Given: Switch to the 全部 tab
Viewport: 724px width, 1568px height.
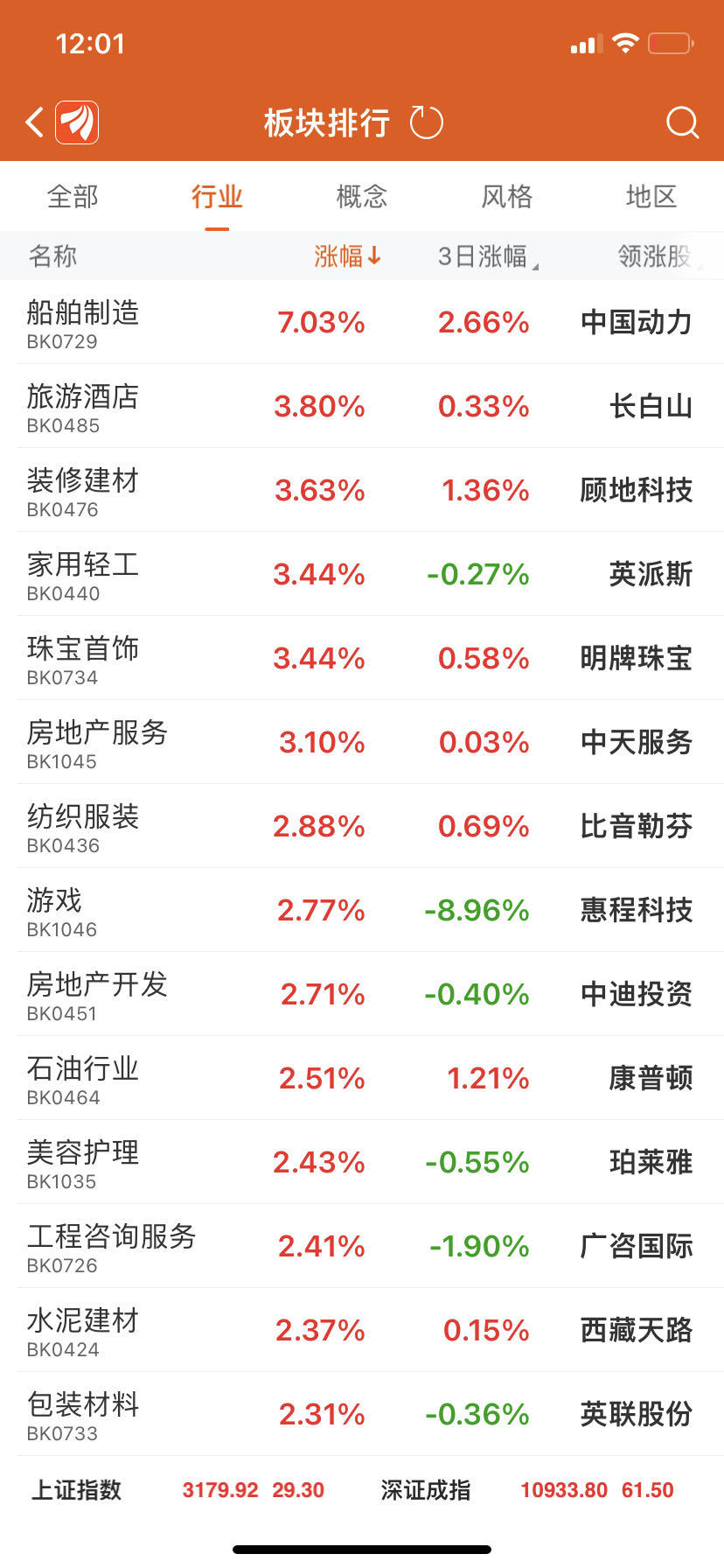Looking at the screenshot, I should (73, 196).
